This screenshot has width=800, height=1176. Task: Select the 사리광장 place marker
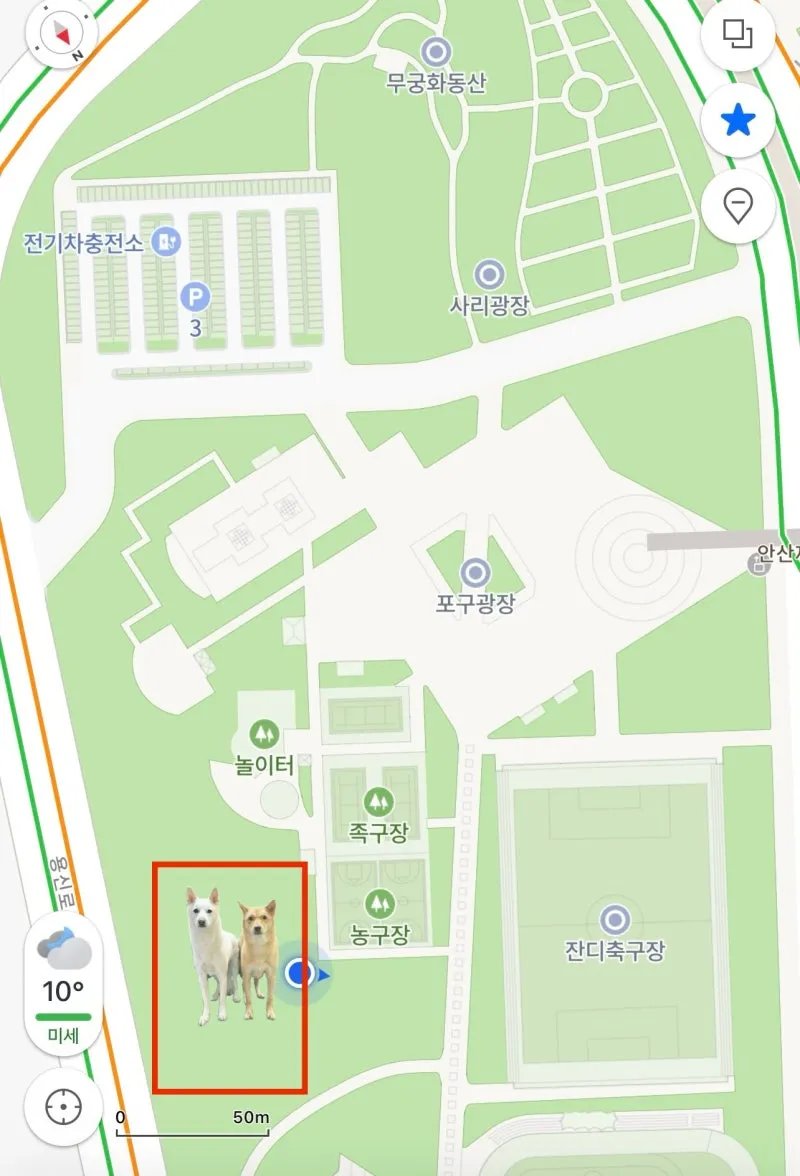point(489,274)
